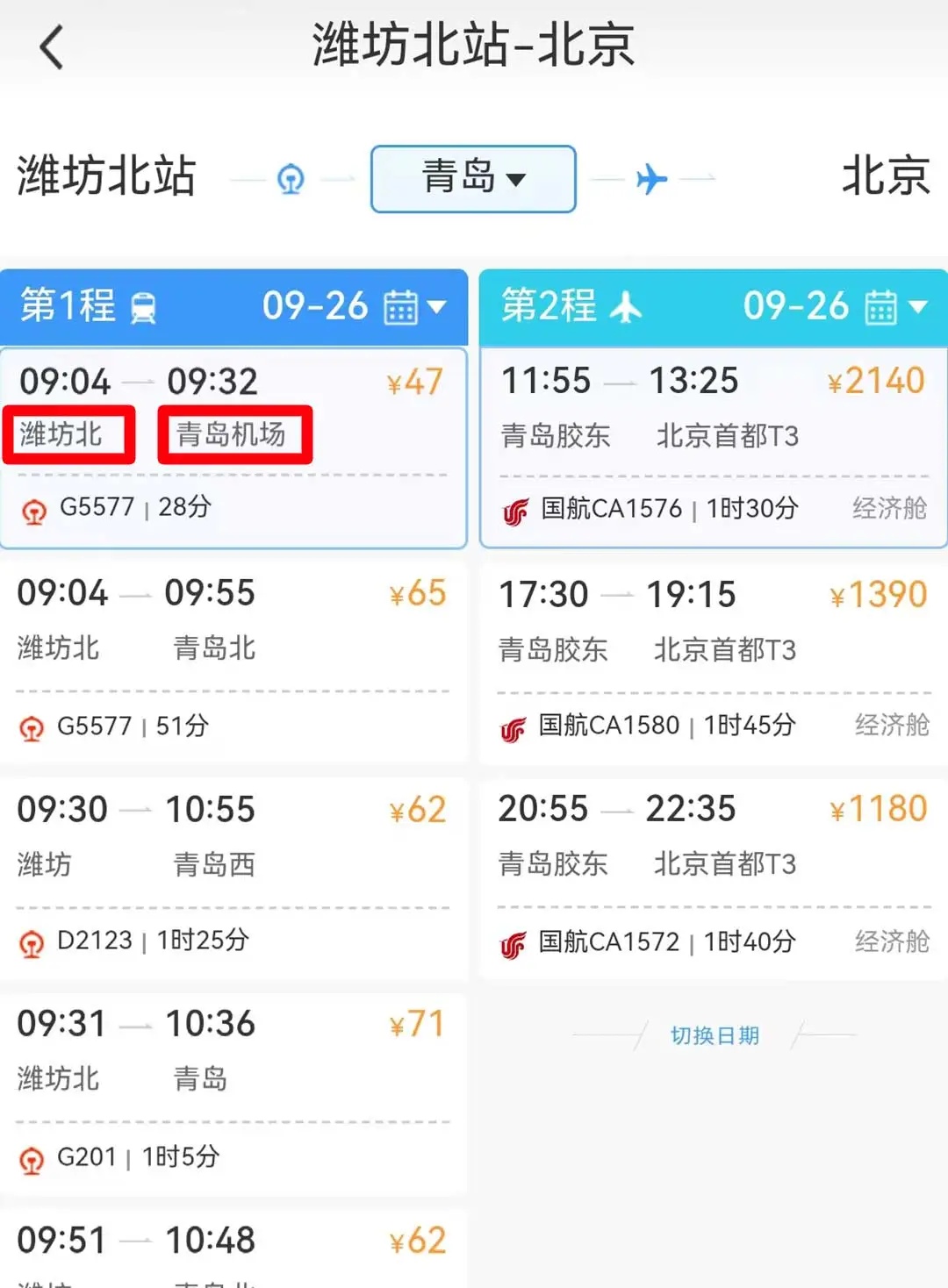
Task: Click the highlighted 青岛机场 arrival label
Action: tap(233, 434)
